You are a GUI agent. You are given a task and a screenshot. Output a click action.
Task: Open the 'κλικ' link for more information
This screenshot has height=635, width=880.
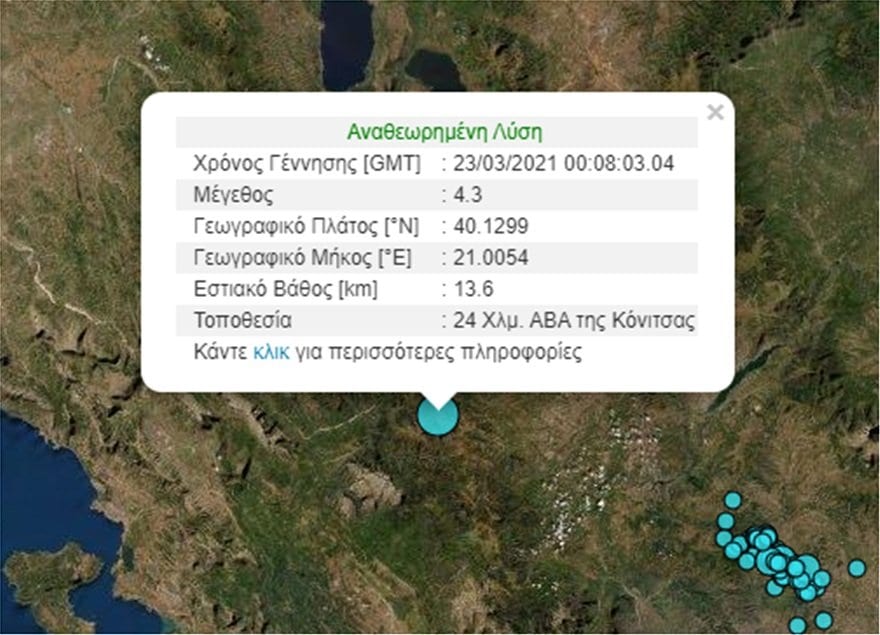point(271,353)
